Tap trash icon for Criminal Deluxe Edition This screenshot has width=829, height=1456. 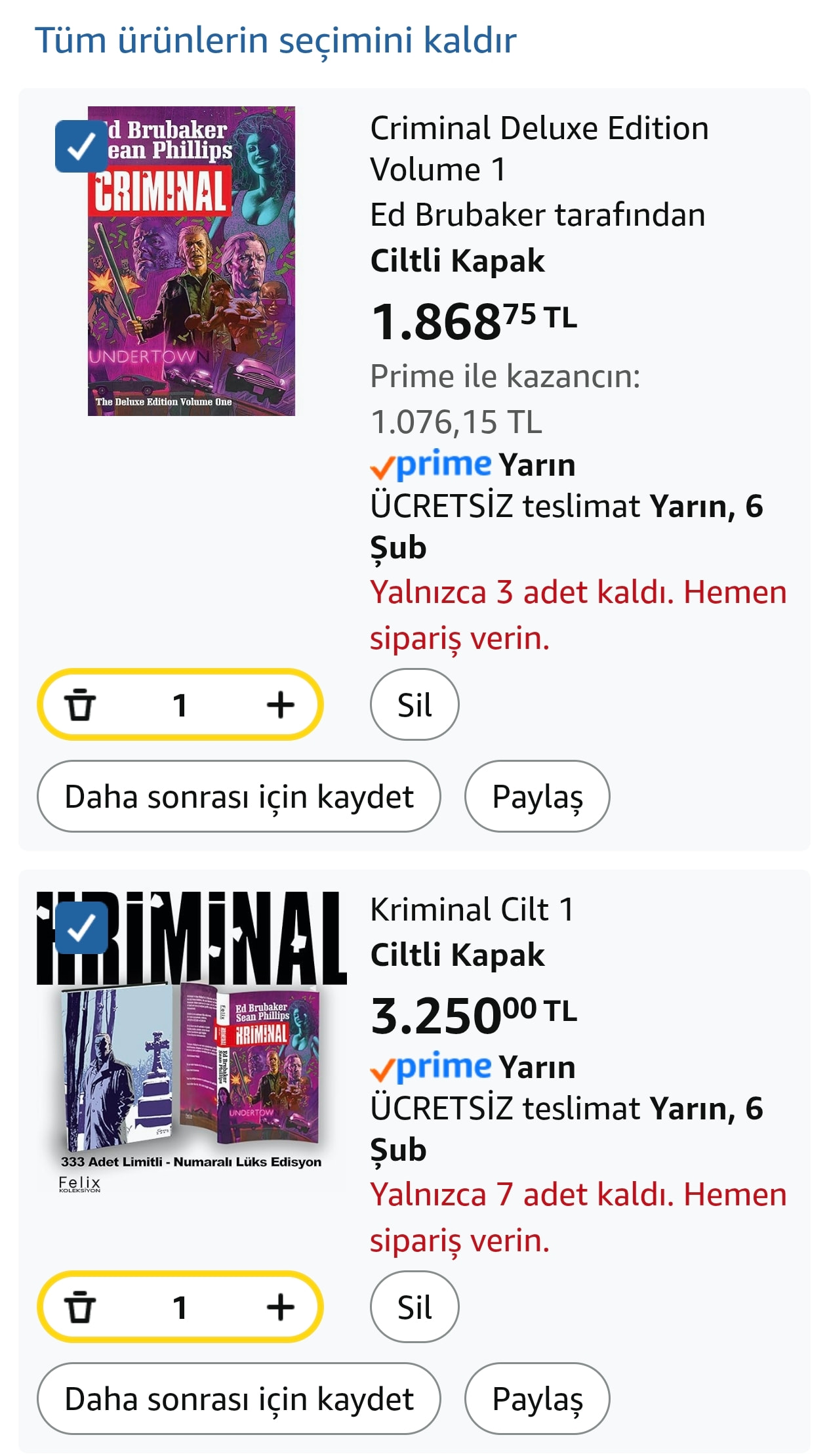tap(80, 705)
